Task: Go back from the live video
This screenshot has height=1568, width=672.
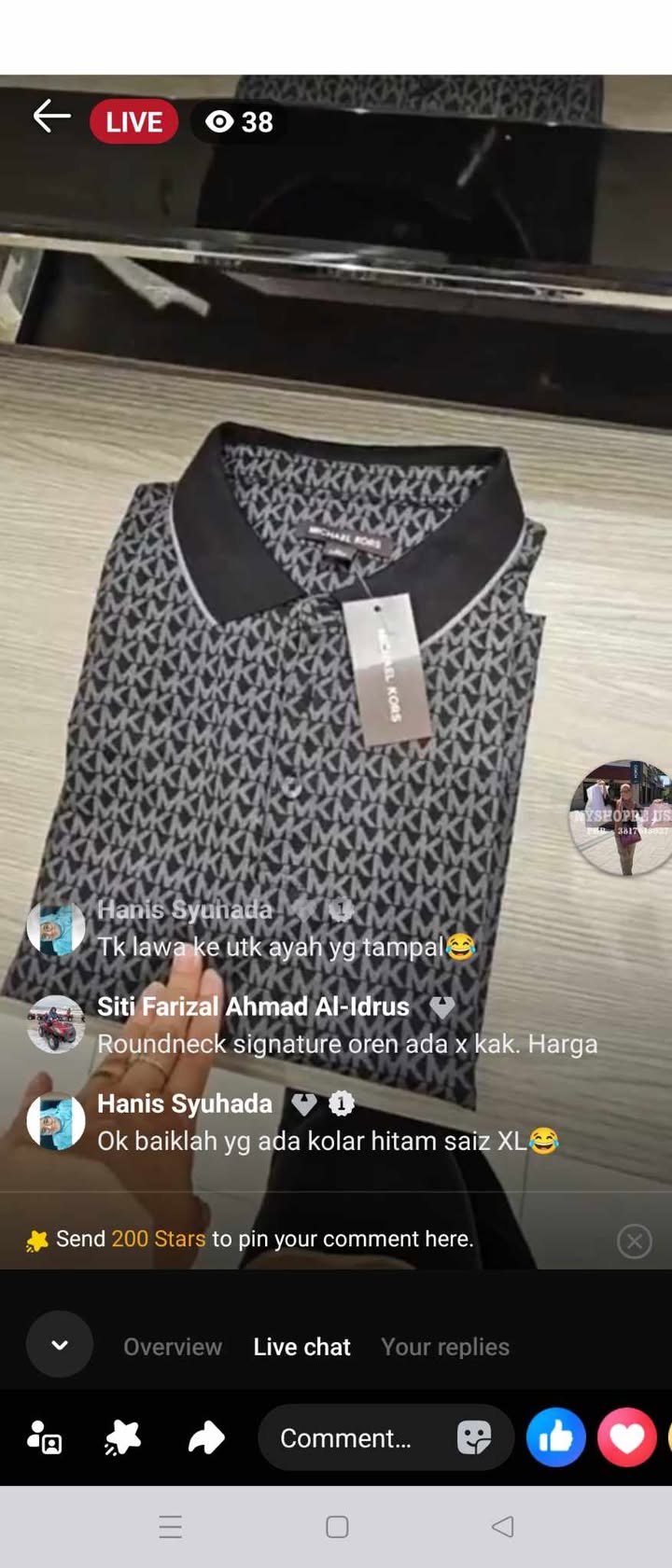Action: click(x=52, y=118)
